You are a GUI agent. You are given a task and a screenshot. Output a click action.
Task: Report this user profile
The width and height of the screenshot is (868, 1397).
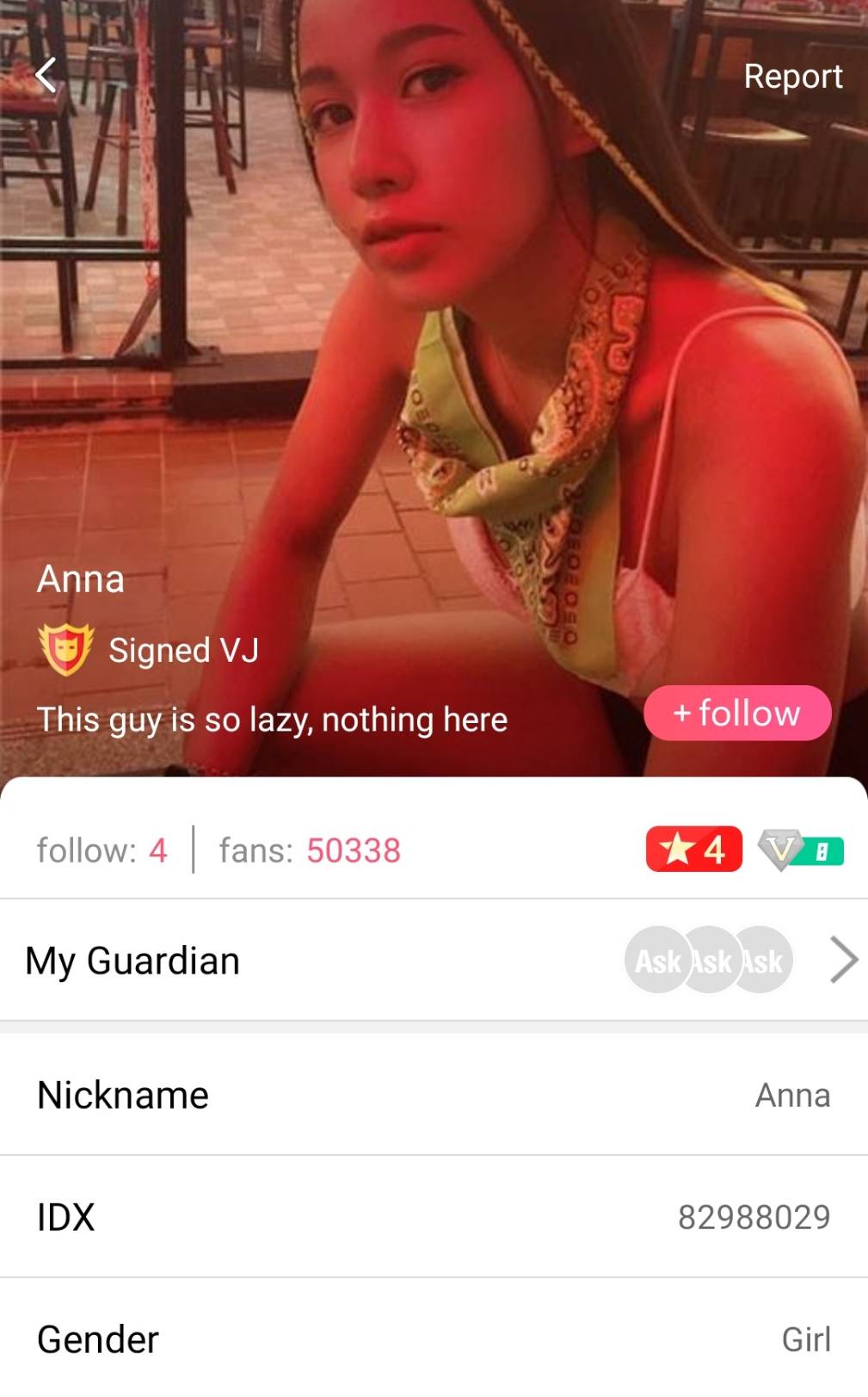pyautogui.click(x=792, y=77)
